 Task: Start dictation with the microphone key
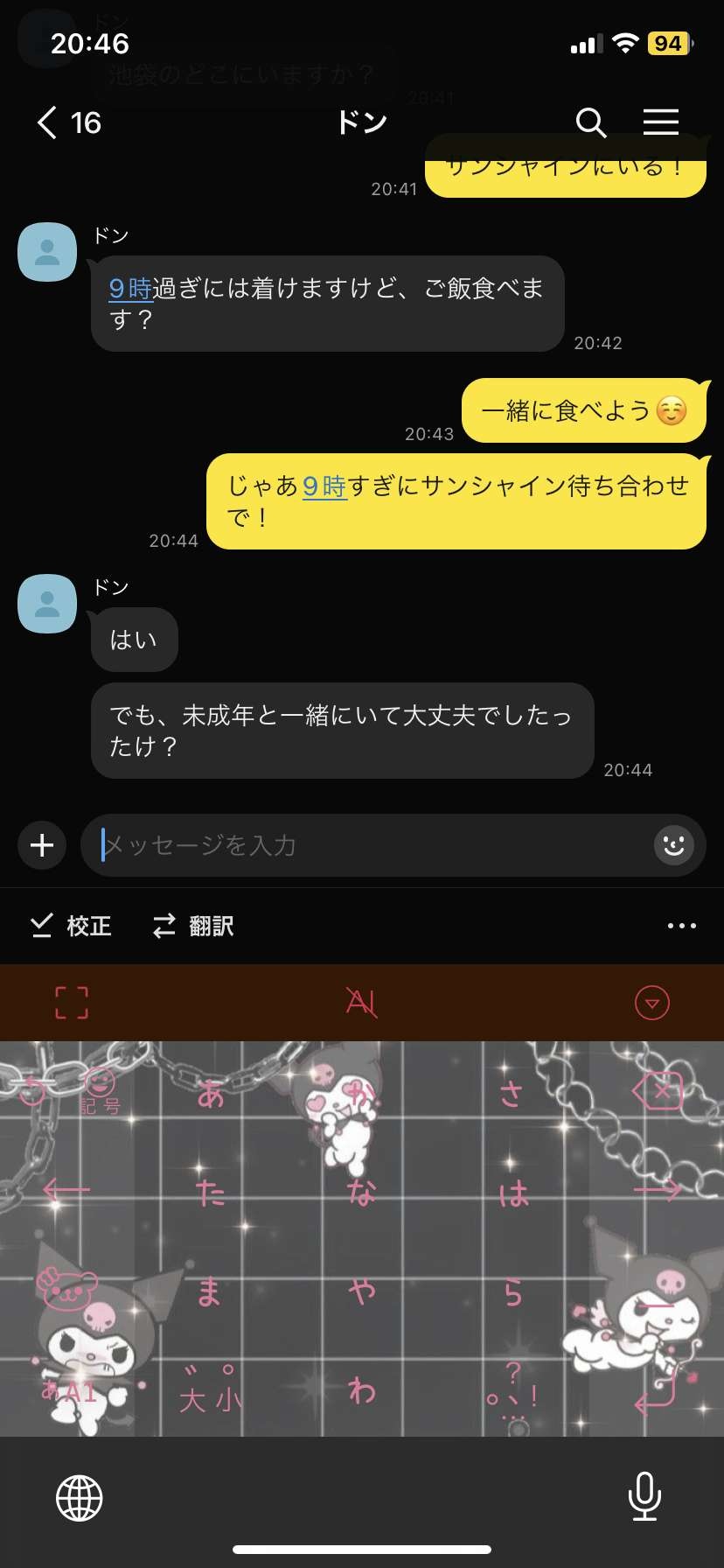644,1496
